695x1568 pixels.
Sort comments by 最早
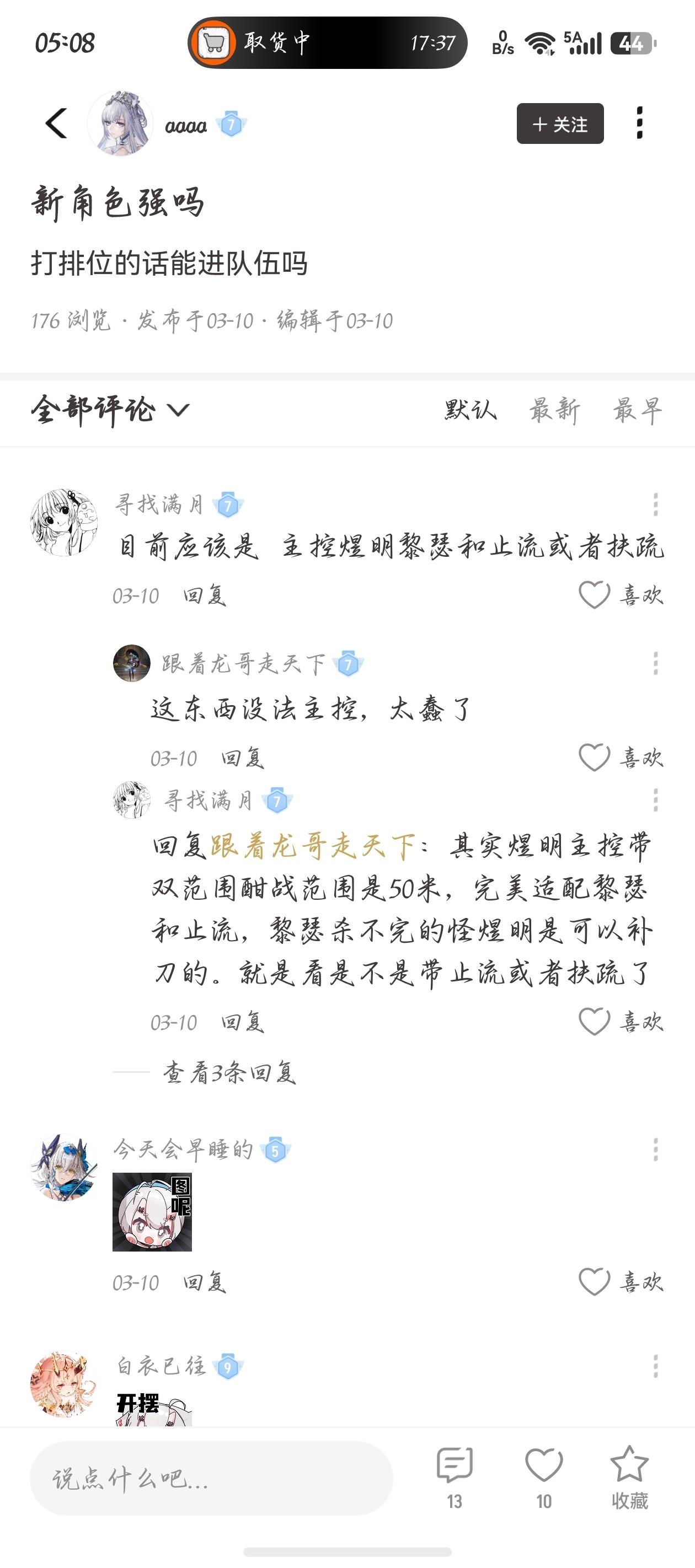pyautogui.click(x=637, y=410)
